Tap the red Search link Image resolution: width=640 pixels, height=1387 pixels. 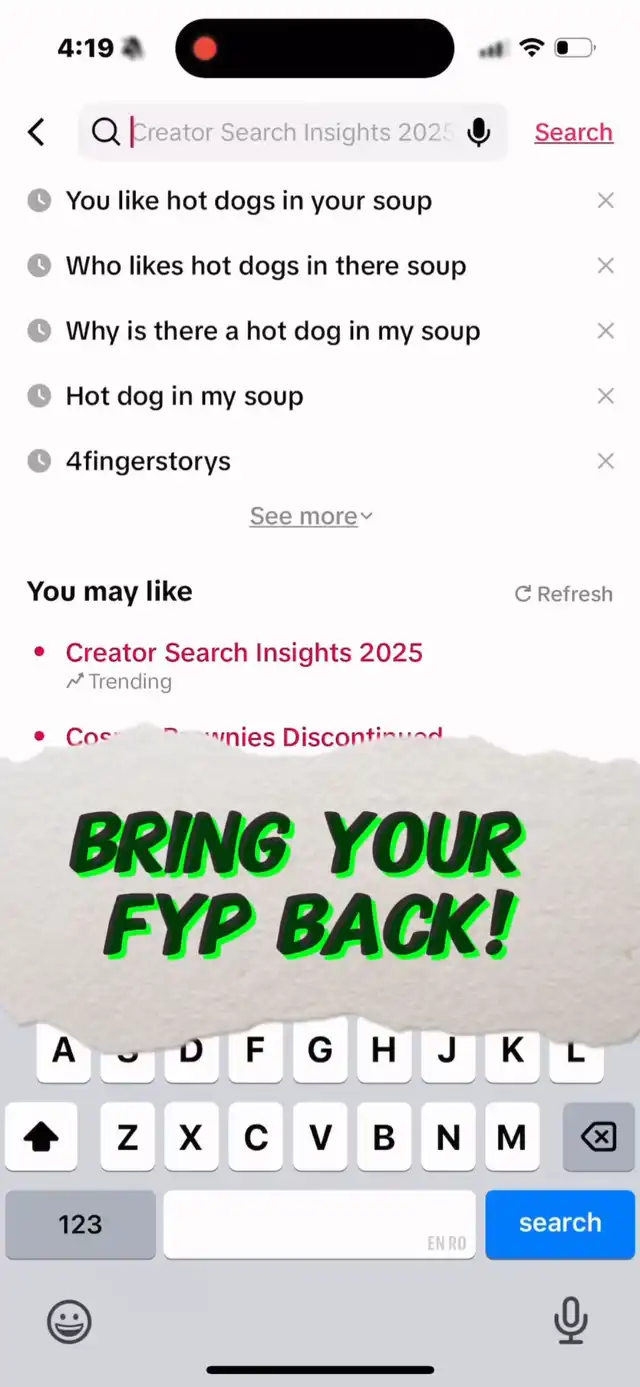click(573, 132)
